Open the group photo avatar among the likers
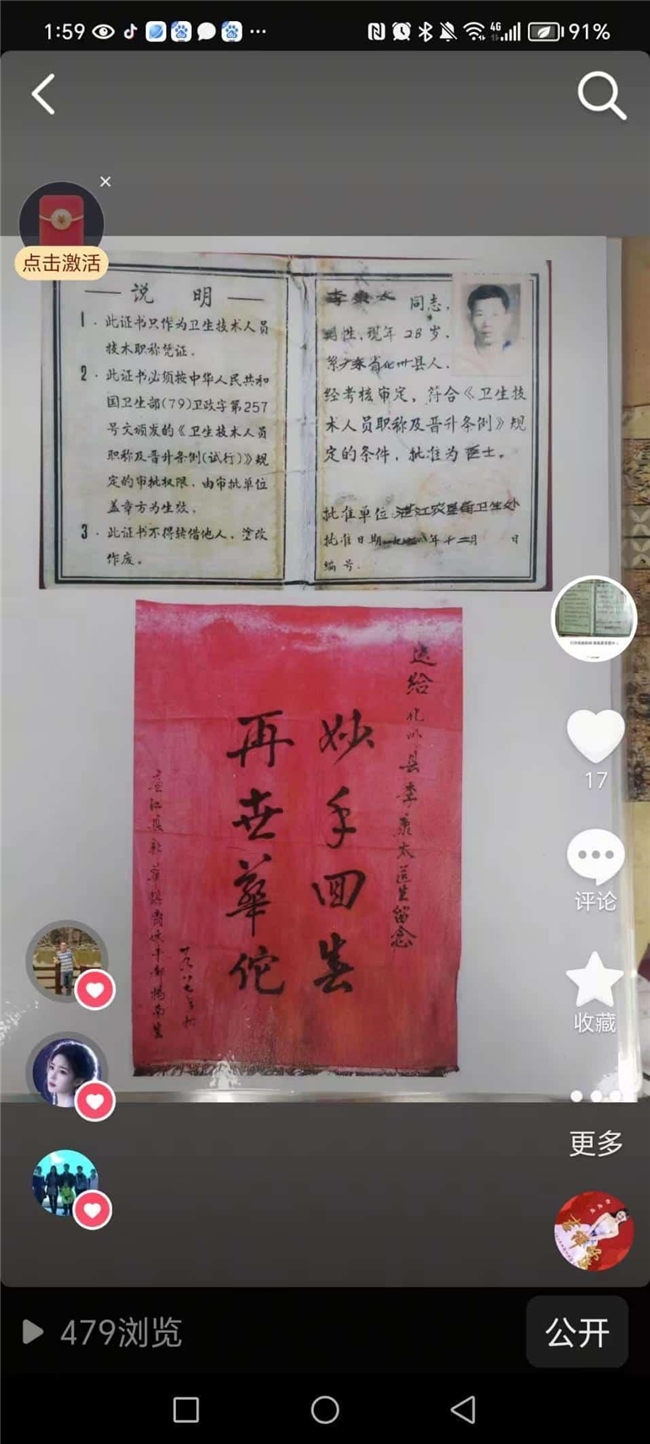The height and width of the screenshot is (1444, 650). 66,1182
